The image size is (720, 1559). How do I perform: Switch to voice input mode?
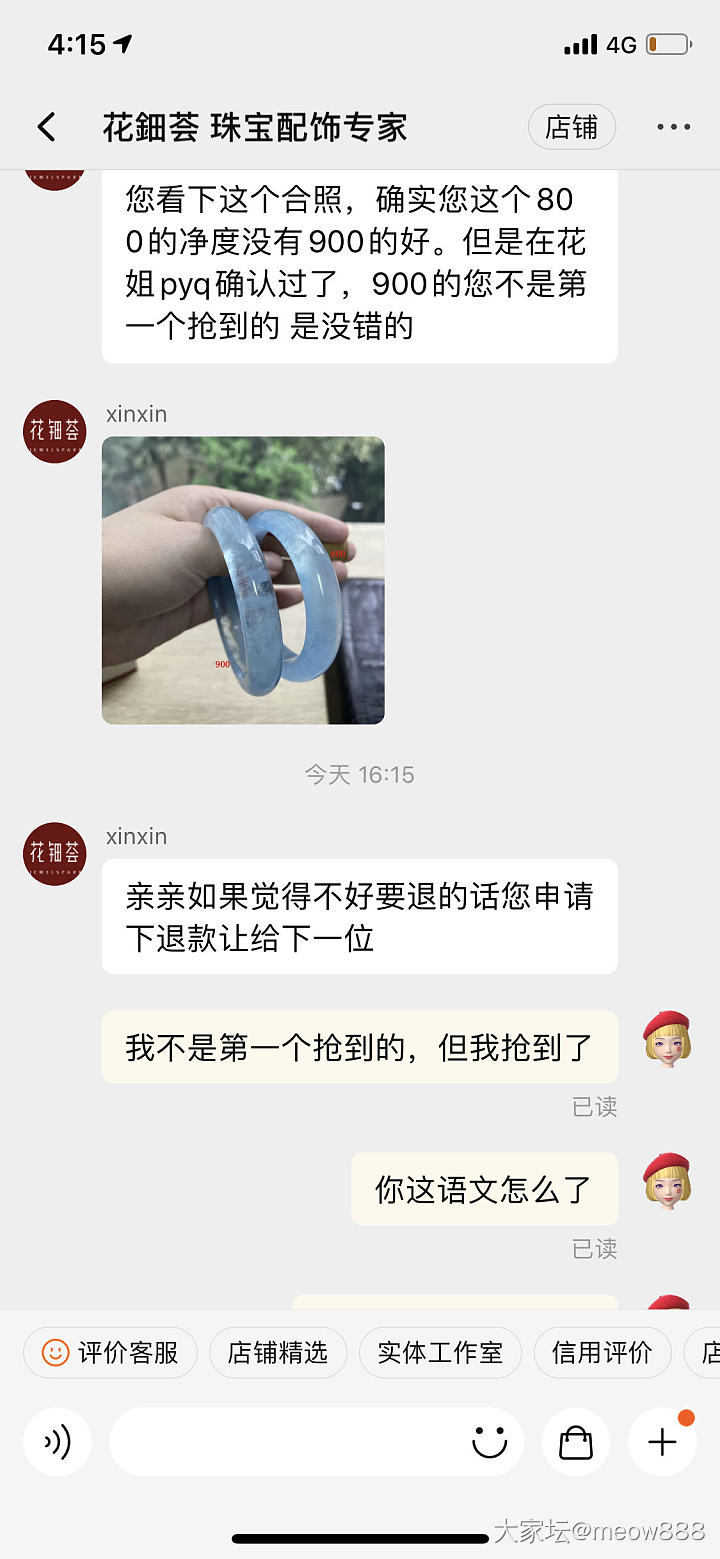57,1442
